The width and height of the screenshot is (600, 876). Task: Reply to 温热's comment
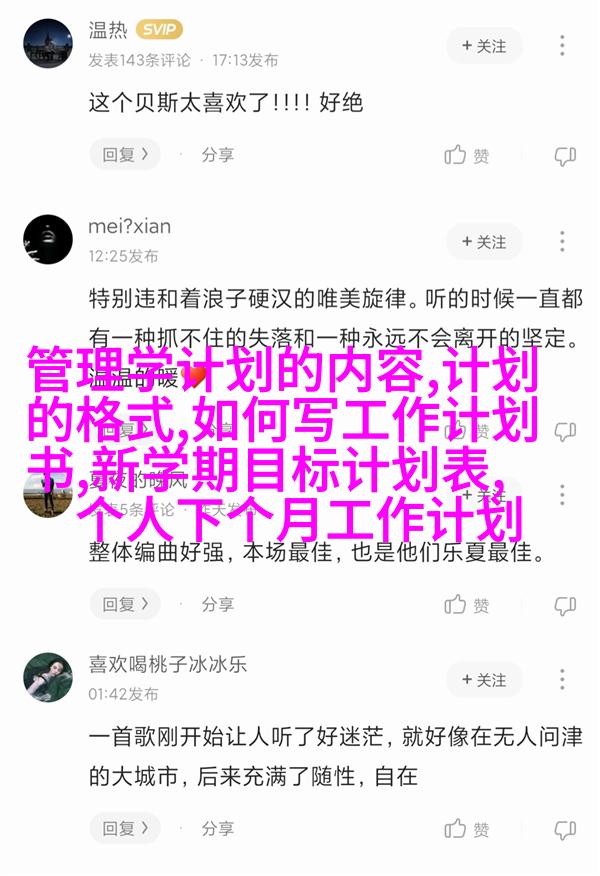point(125,155)
